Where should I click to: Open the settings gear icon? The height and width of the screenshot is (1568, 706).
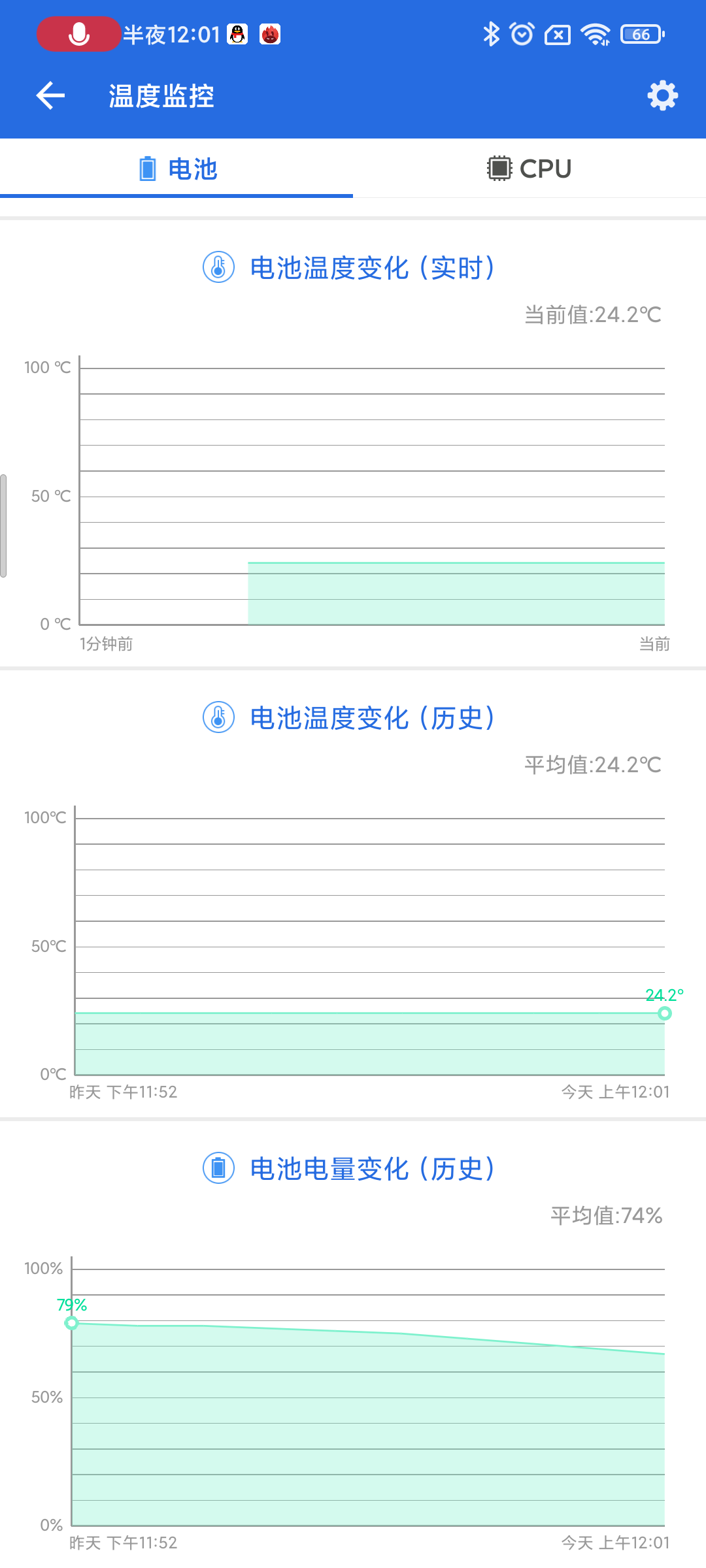(662, 96)
